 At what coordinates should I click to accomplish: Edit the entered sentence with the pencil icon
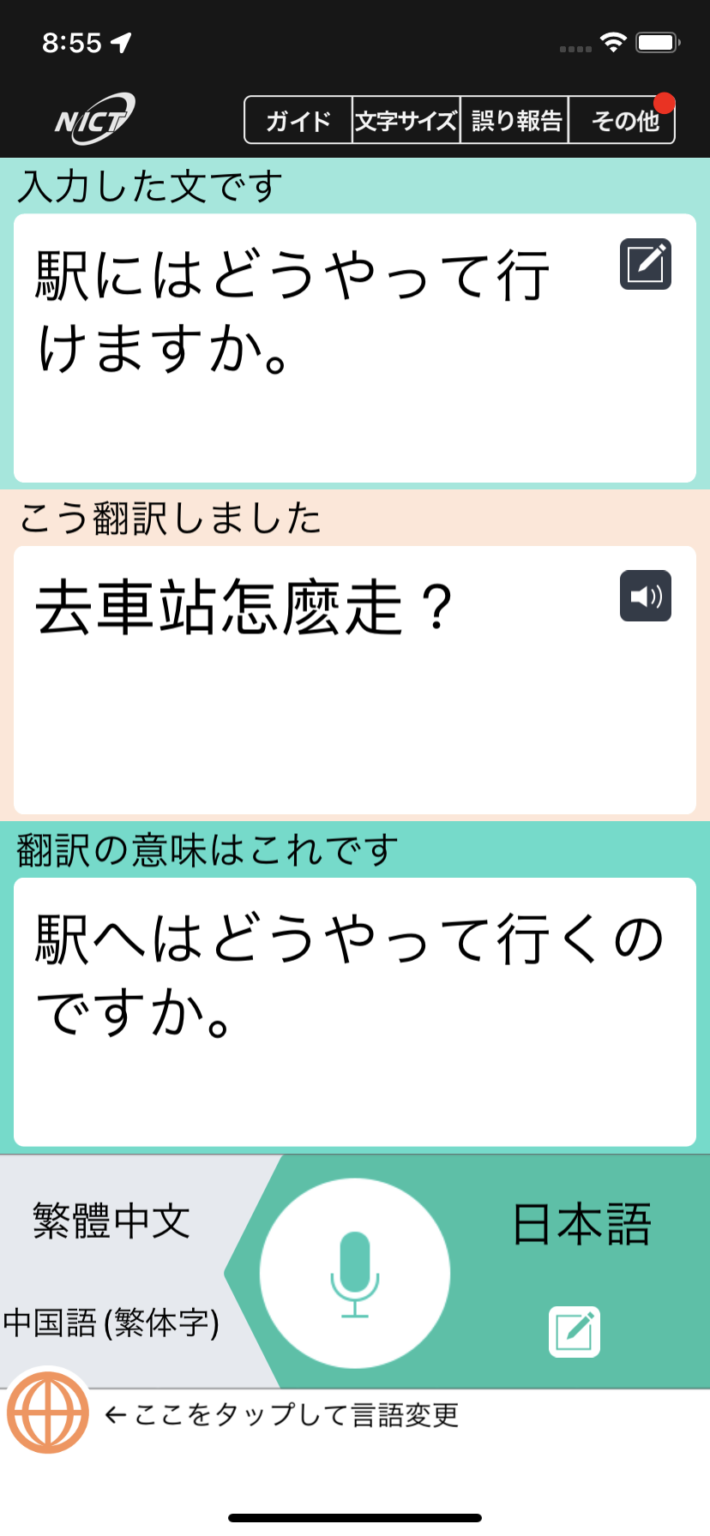click(x=645, y=265)
